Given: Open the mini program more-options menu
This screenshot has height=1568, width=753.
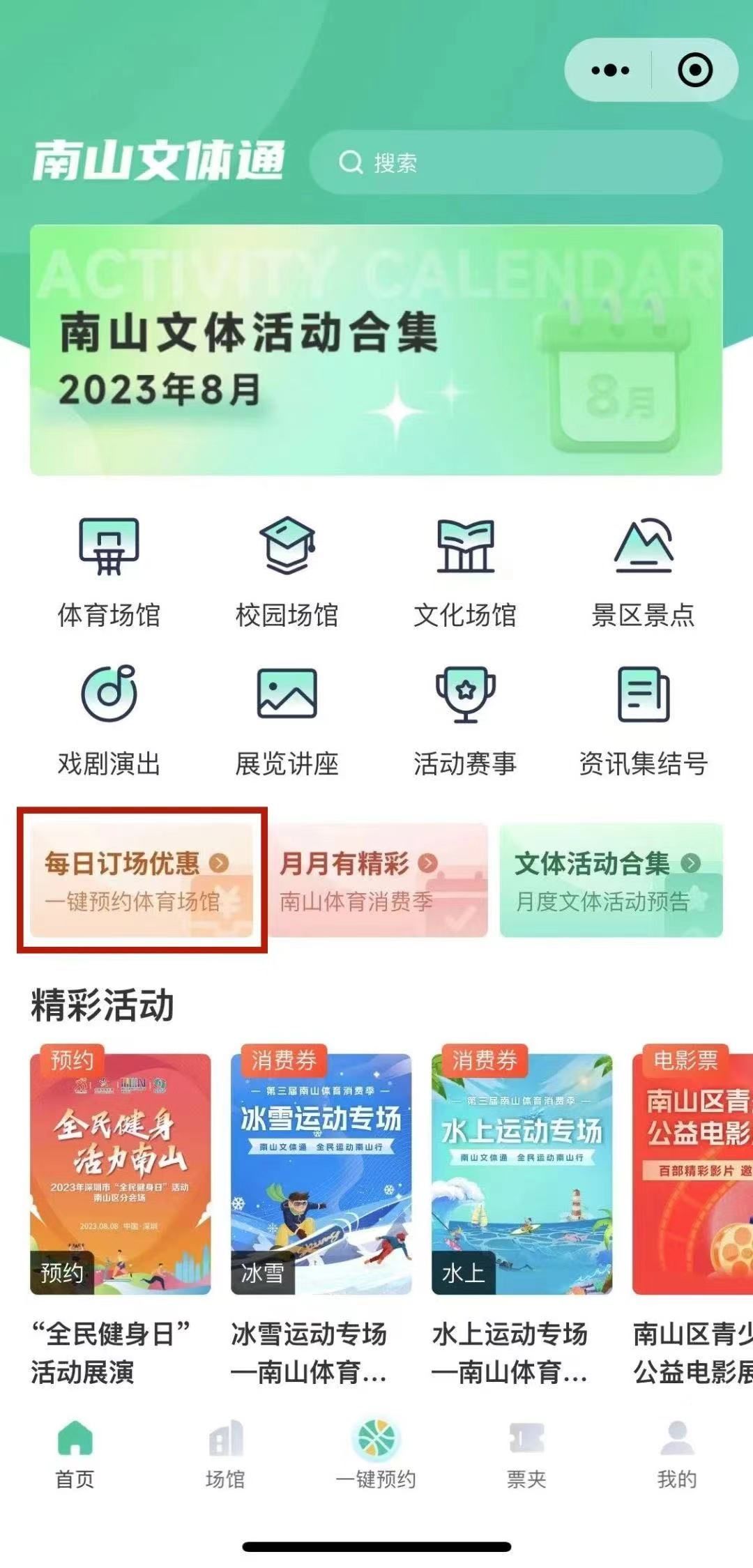Looking at the screenshot, I should (610, 70).
